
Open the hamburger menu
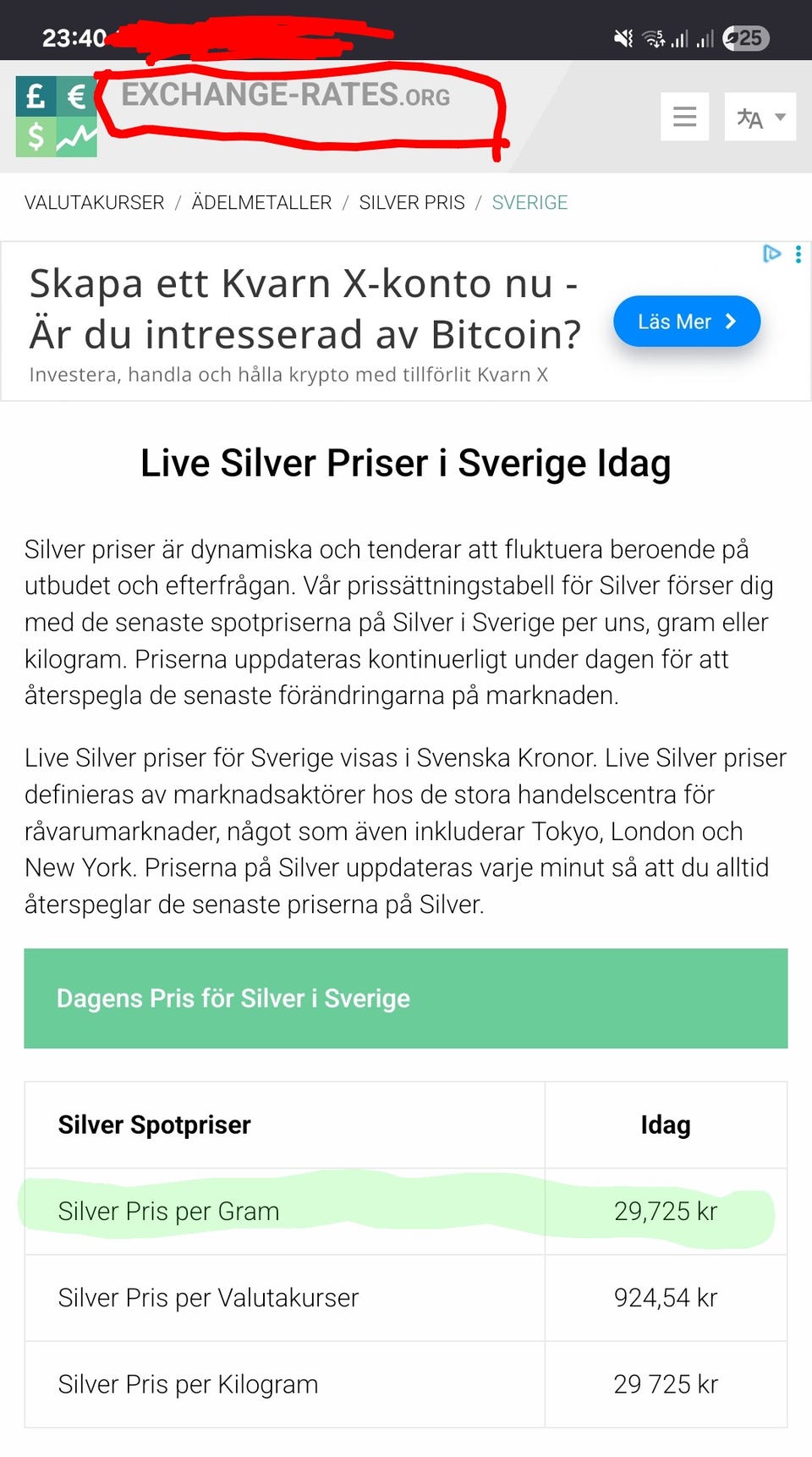click(x=684, y=117)
